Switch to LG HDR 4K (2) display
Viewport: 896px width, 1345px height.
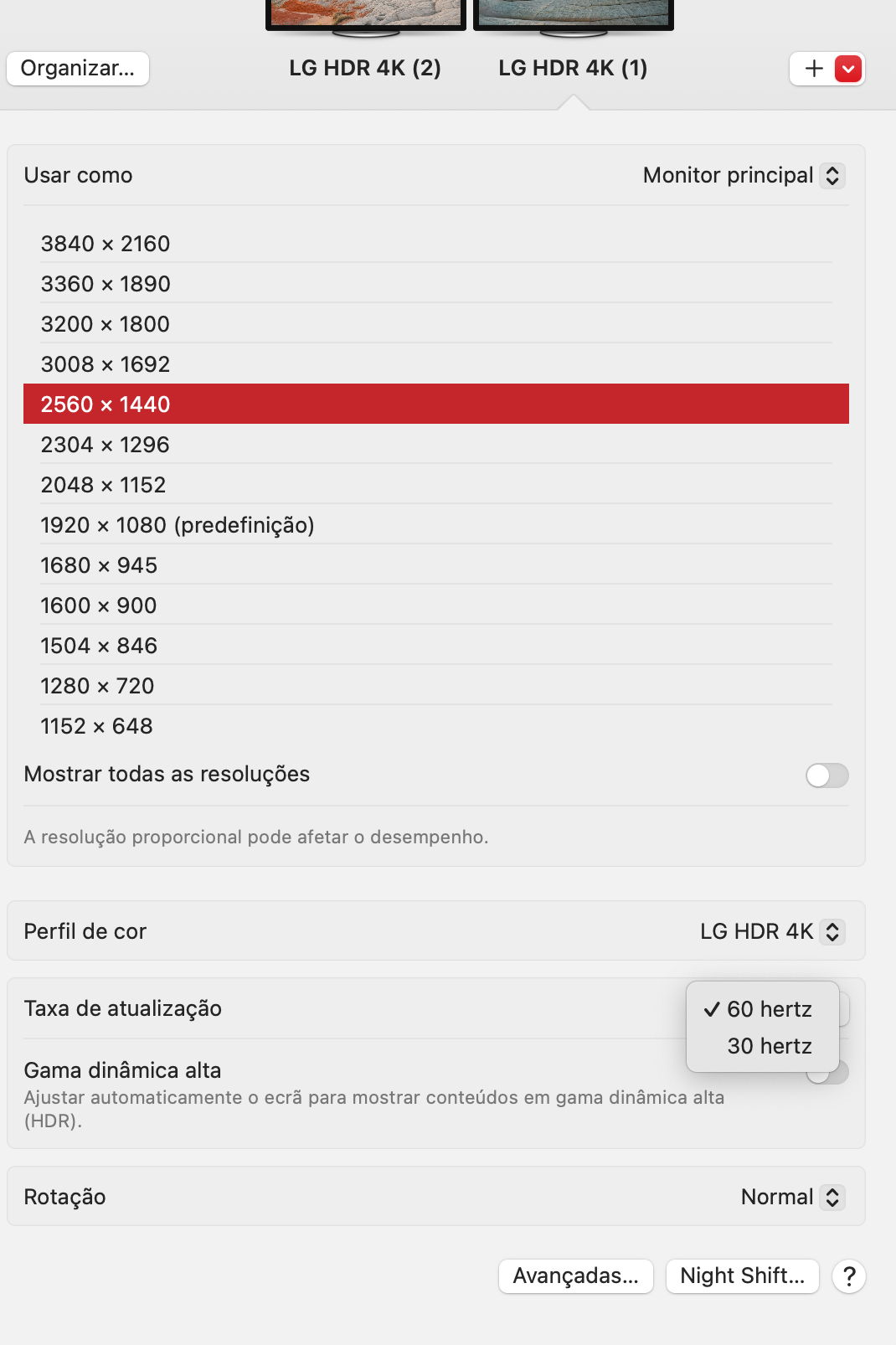[364, 68]
